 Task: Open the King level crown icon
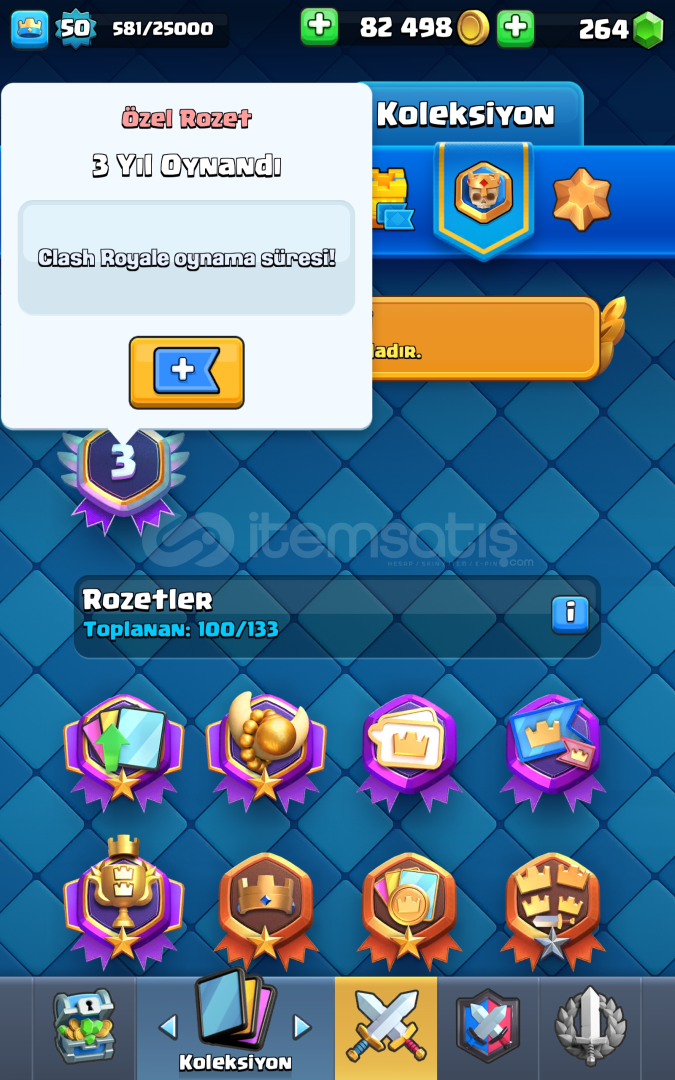pos(30,29)
